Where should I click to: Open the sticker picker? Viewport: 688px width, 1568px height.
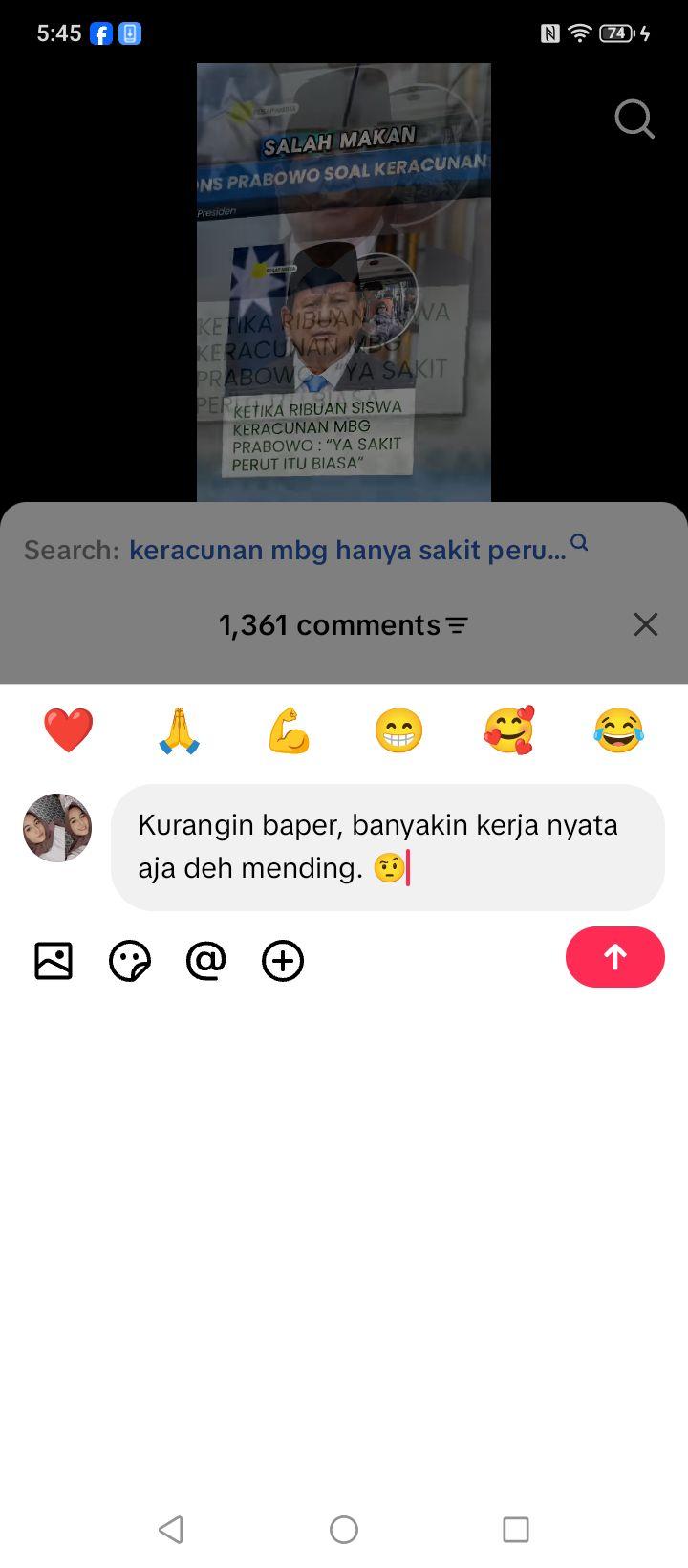point(130,961)
